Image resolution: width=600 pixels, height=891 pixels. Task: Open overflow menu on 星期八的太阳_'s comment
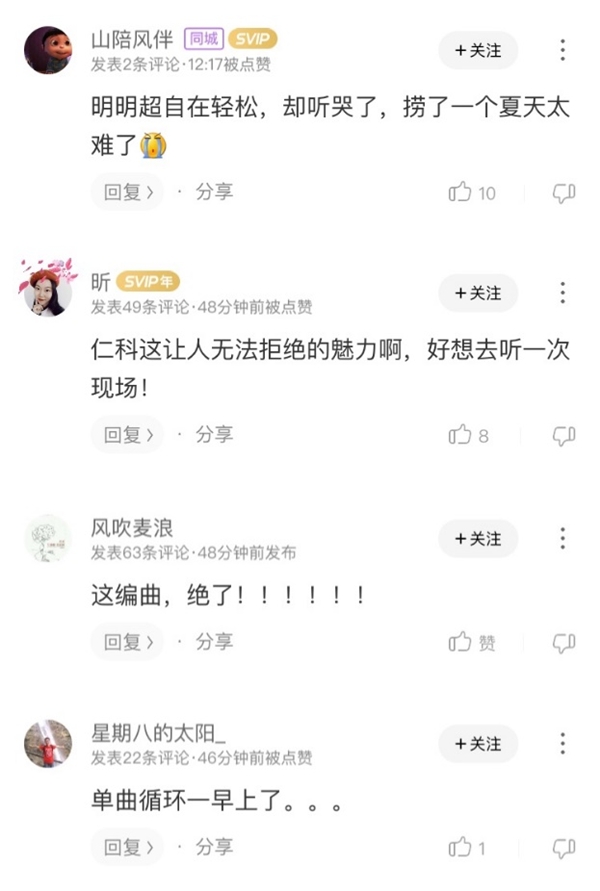563,744
